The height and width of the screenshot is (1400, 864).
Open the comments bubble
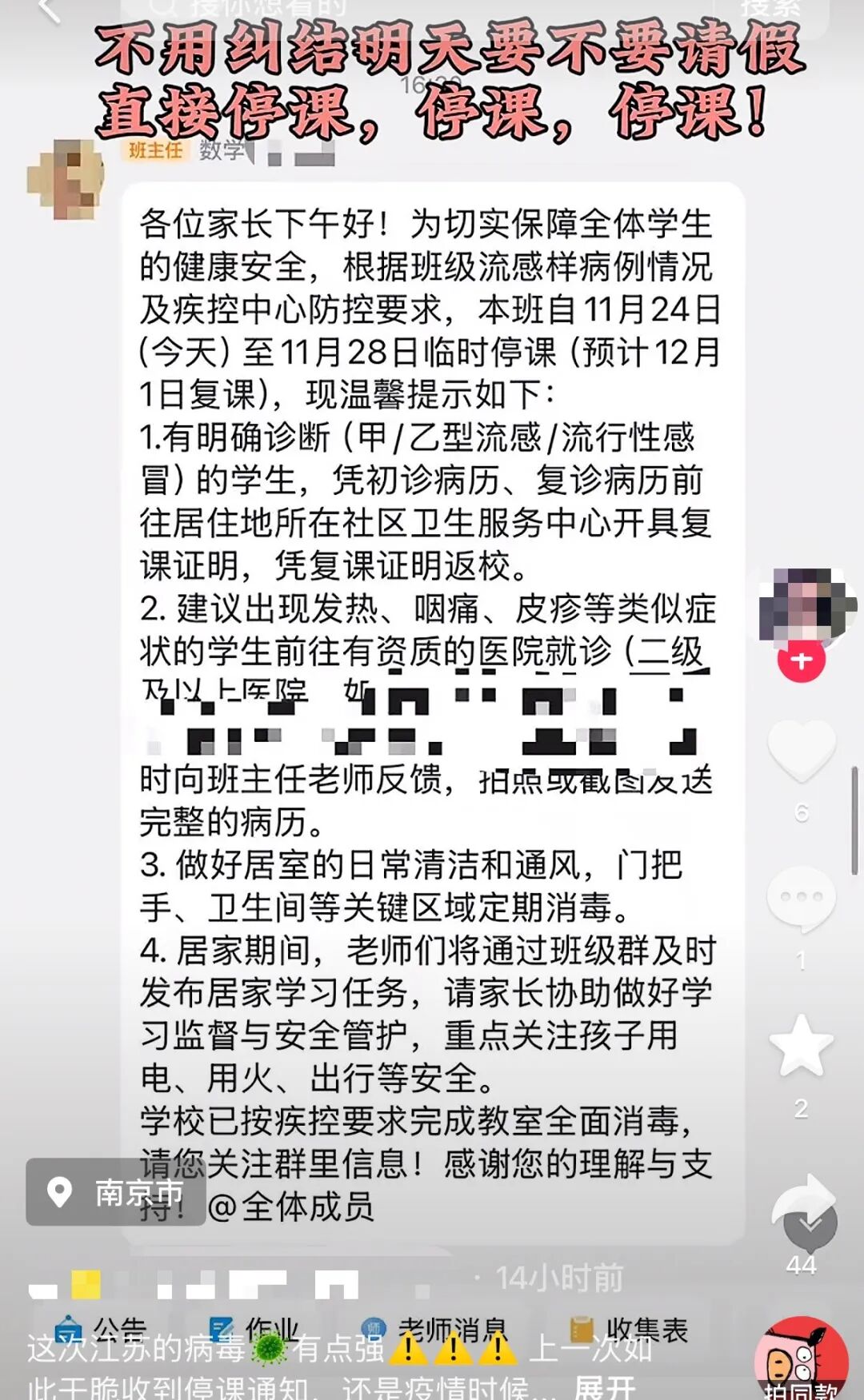click(802, 899)
